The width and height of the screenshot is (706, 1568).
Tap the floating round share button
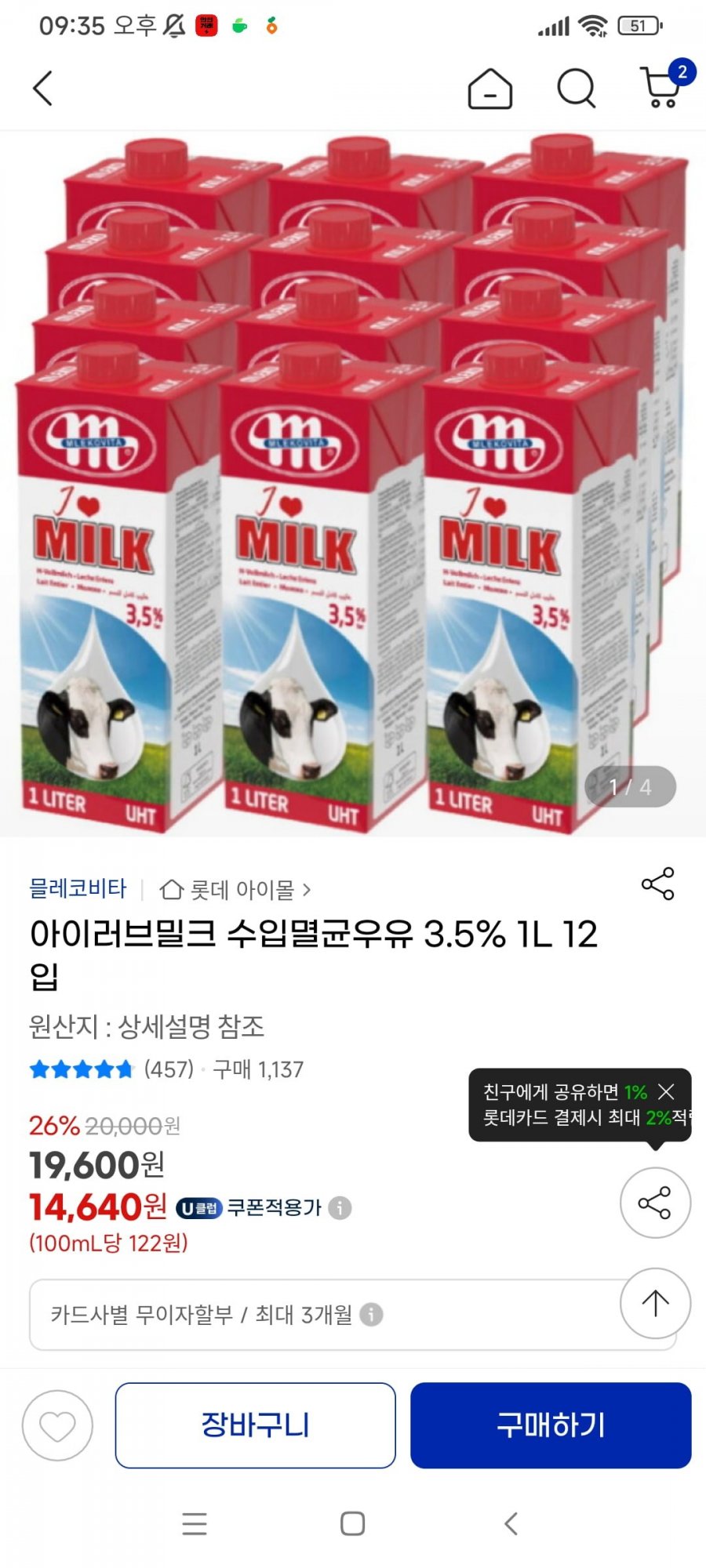(x=655, y=1203)
